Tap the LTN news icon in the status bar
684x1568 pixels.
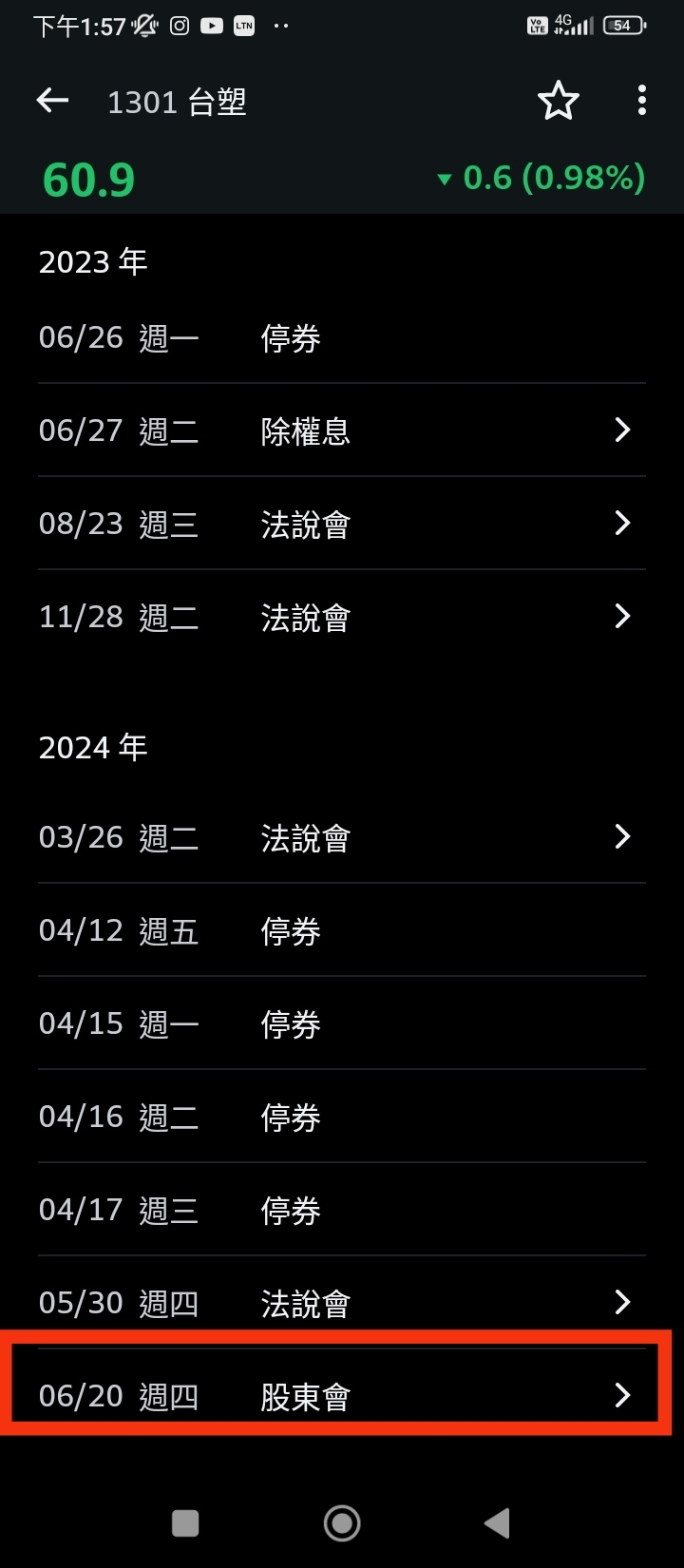243,26
